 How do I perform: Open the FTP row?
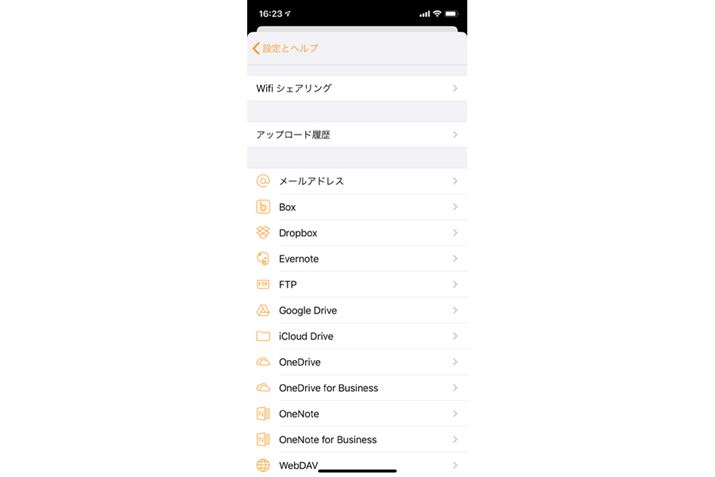356,285
